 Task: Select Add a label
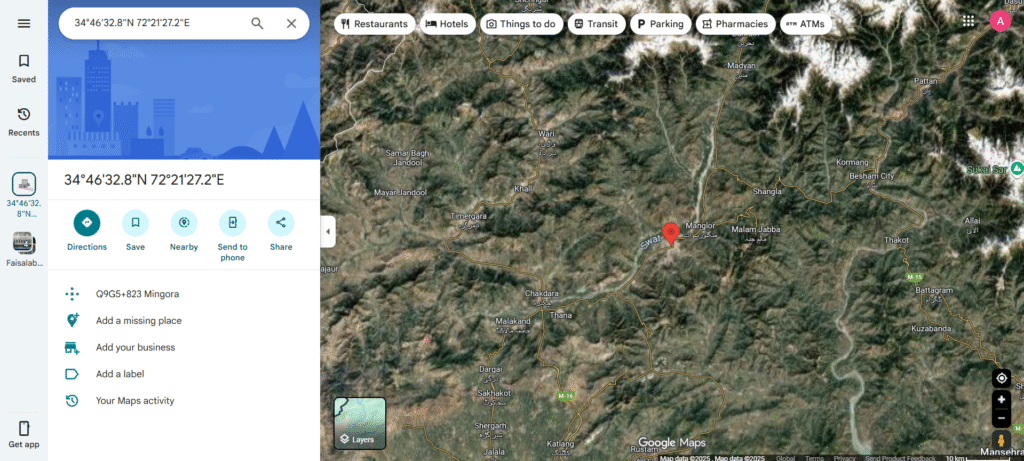click(120, 374)
